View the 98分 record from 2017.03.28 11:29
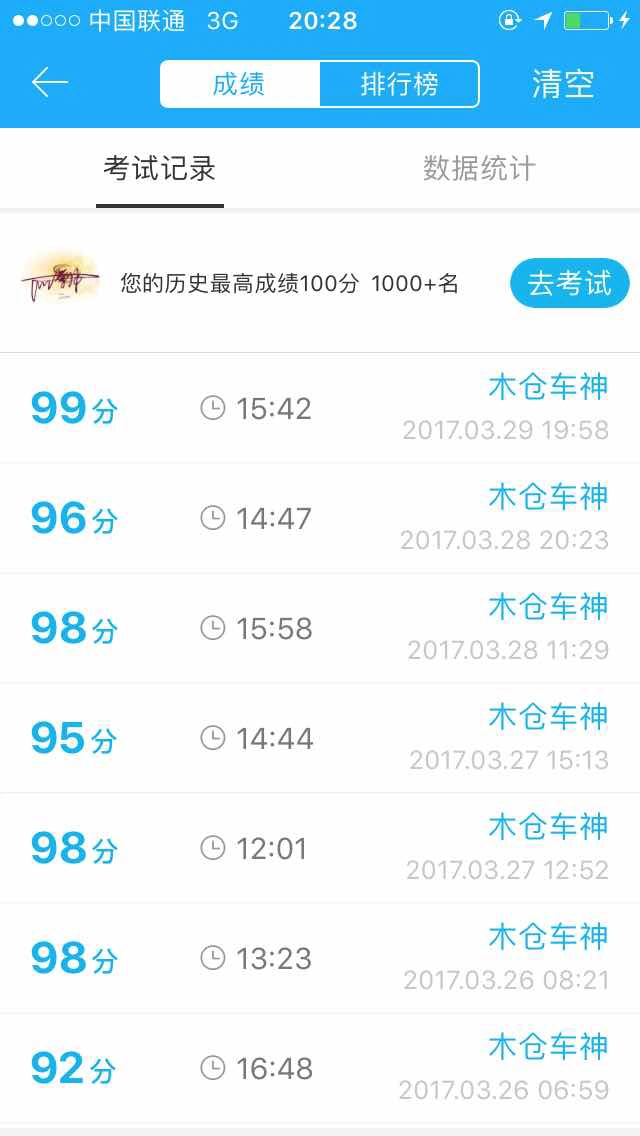 coord(320,628)
